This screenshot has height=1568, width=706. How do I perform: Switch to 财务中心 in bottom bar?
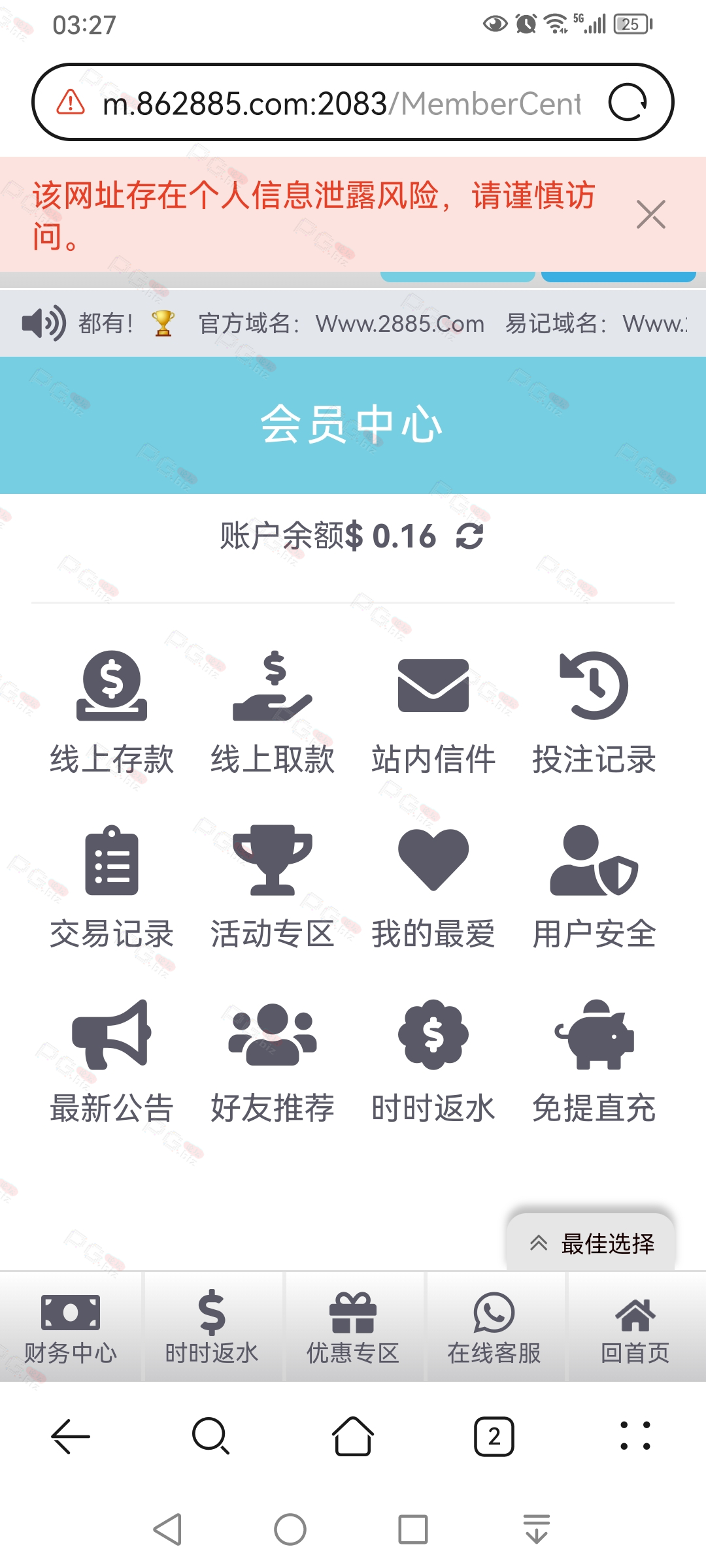click(71, 1328)
